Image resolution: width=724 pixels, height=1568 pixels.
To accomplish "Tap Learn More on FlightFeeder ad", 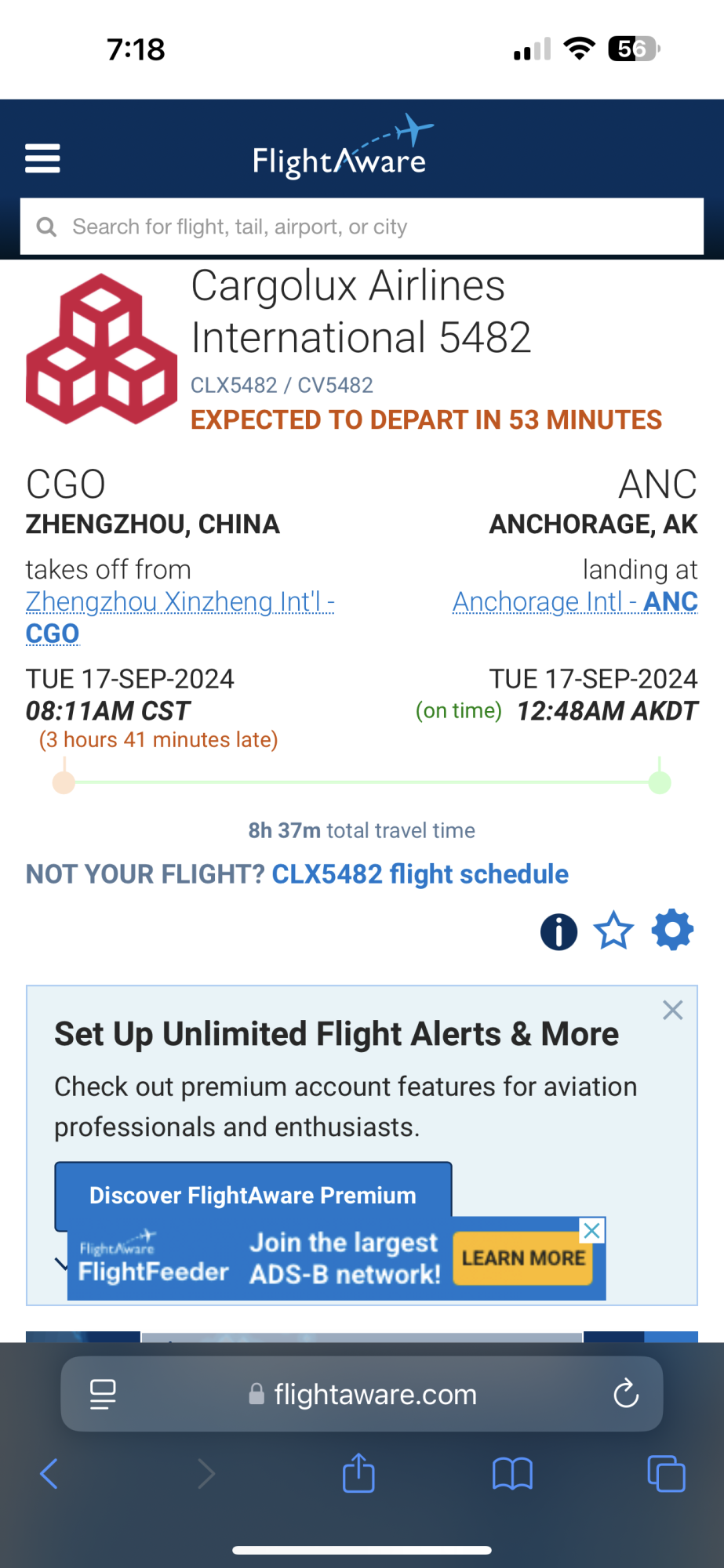I will pyautogui.click(x=522, y=1258).
